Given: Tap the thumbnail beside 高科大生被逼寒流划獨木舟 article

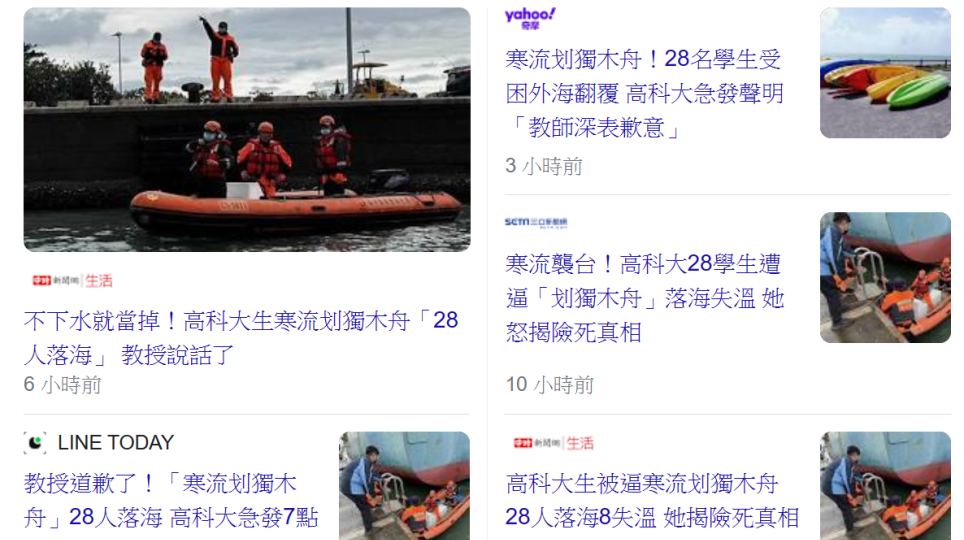Looking at the screenshot, I should (x=885, y=486).
